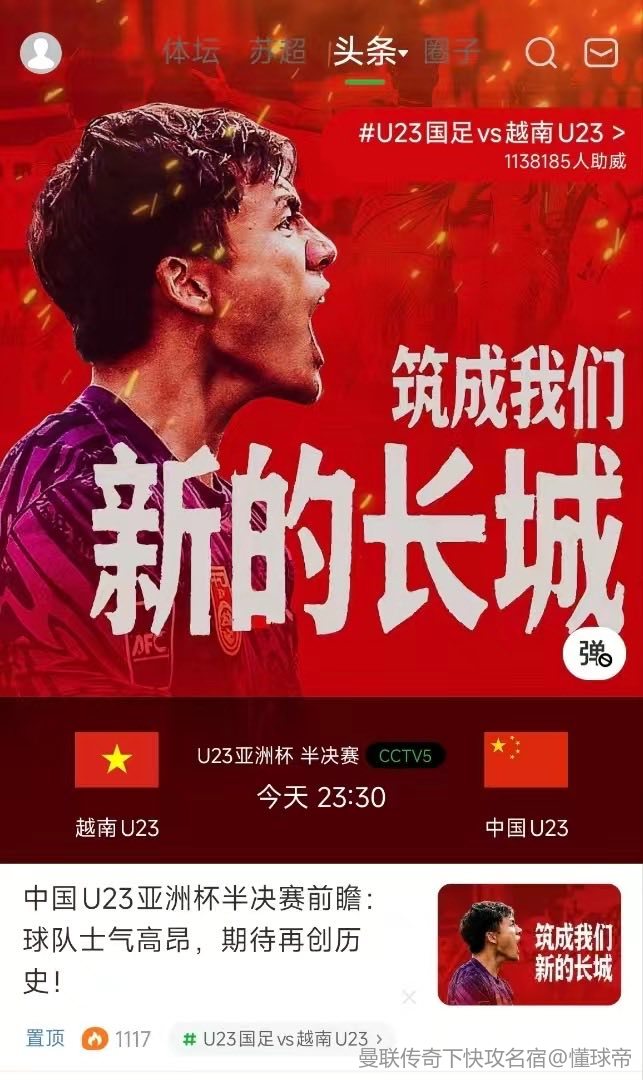This screenshot has width=643, height=1080.
Task: Open the profile avatar
Action: (41, 53)
